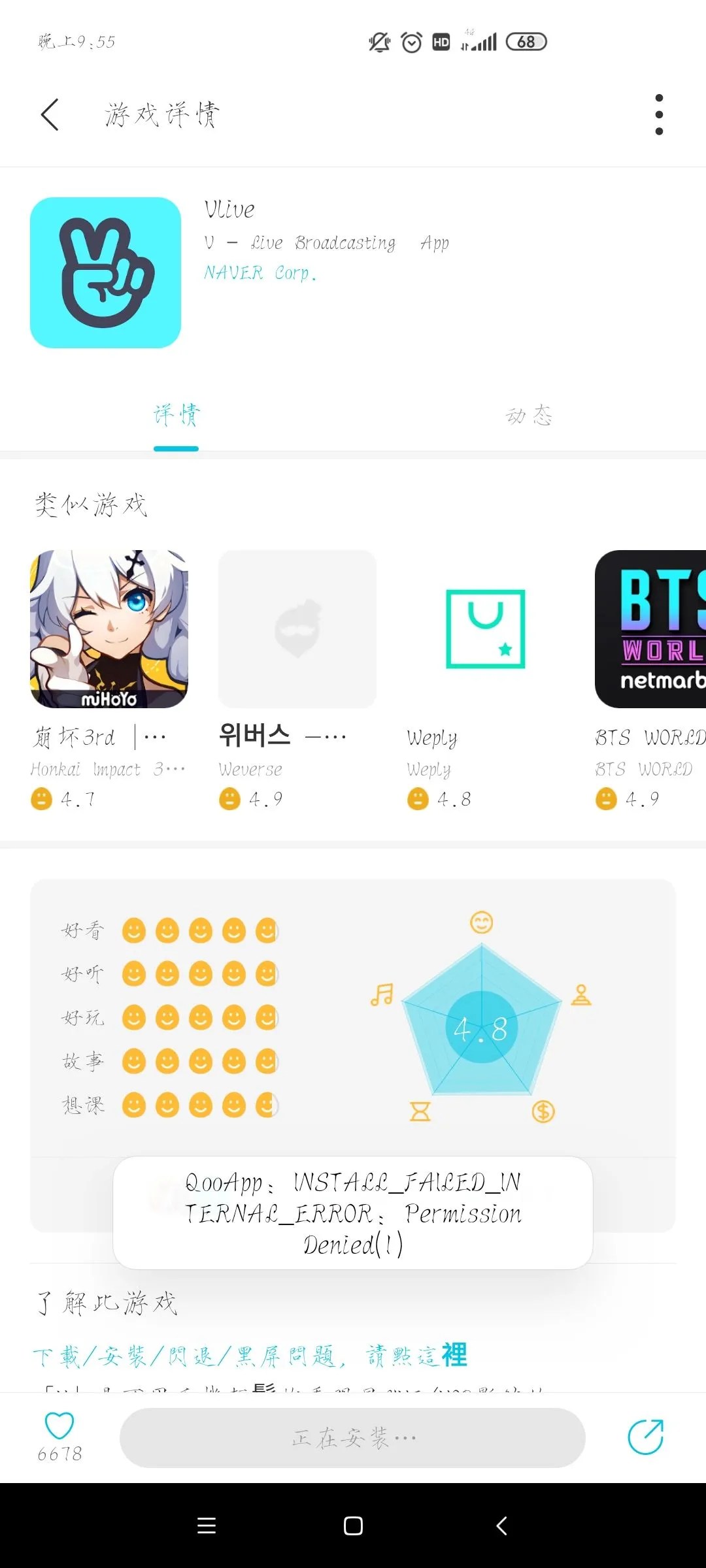Open the NAVER Corp. developer link
Image resolution: width=706 pixels, height=1568 pixels.
260,273
